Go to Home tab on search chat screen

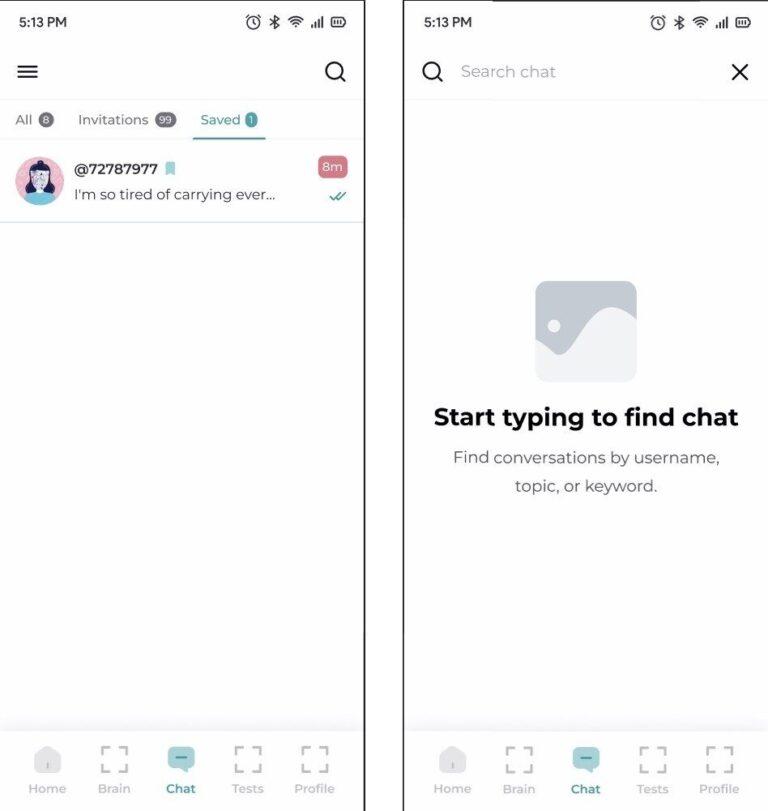click(x=452, y=769)
